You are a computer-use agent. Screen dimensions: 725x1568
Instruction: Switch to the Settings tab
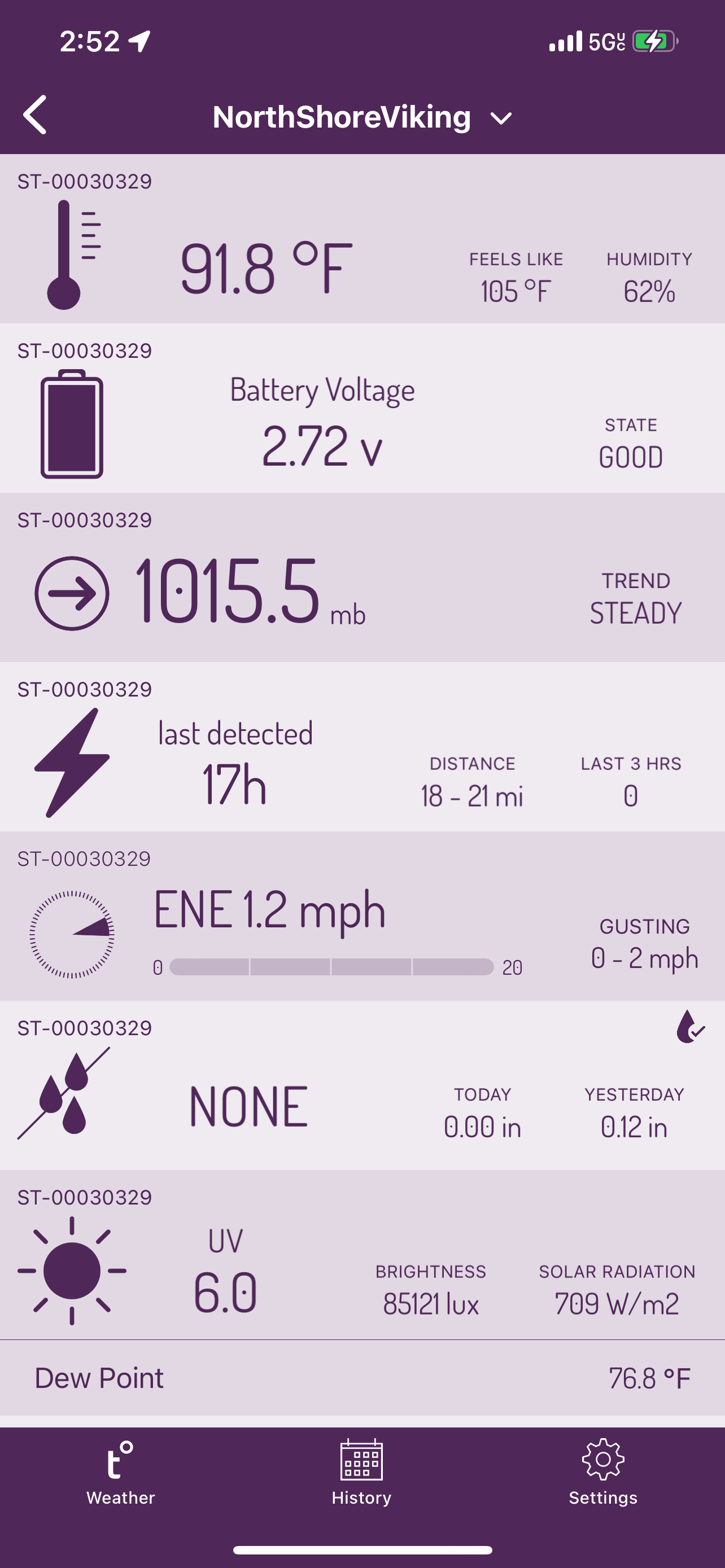coord(603,1473)
